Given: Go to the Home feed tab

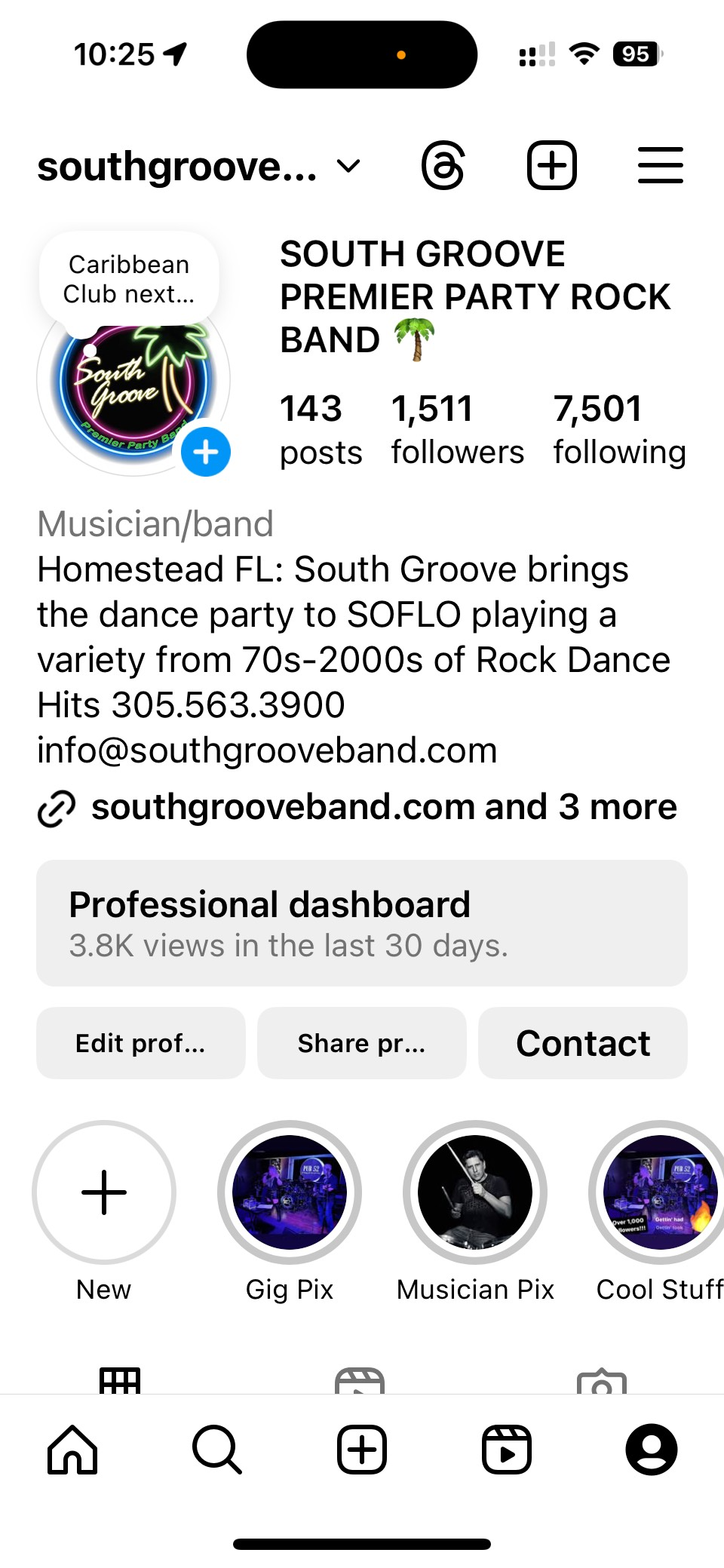Looking at the screenshot, I should [72, 1449].
